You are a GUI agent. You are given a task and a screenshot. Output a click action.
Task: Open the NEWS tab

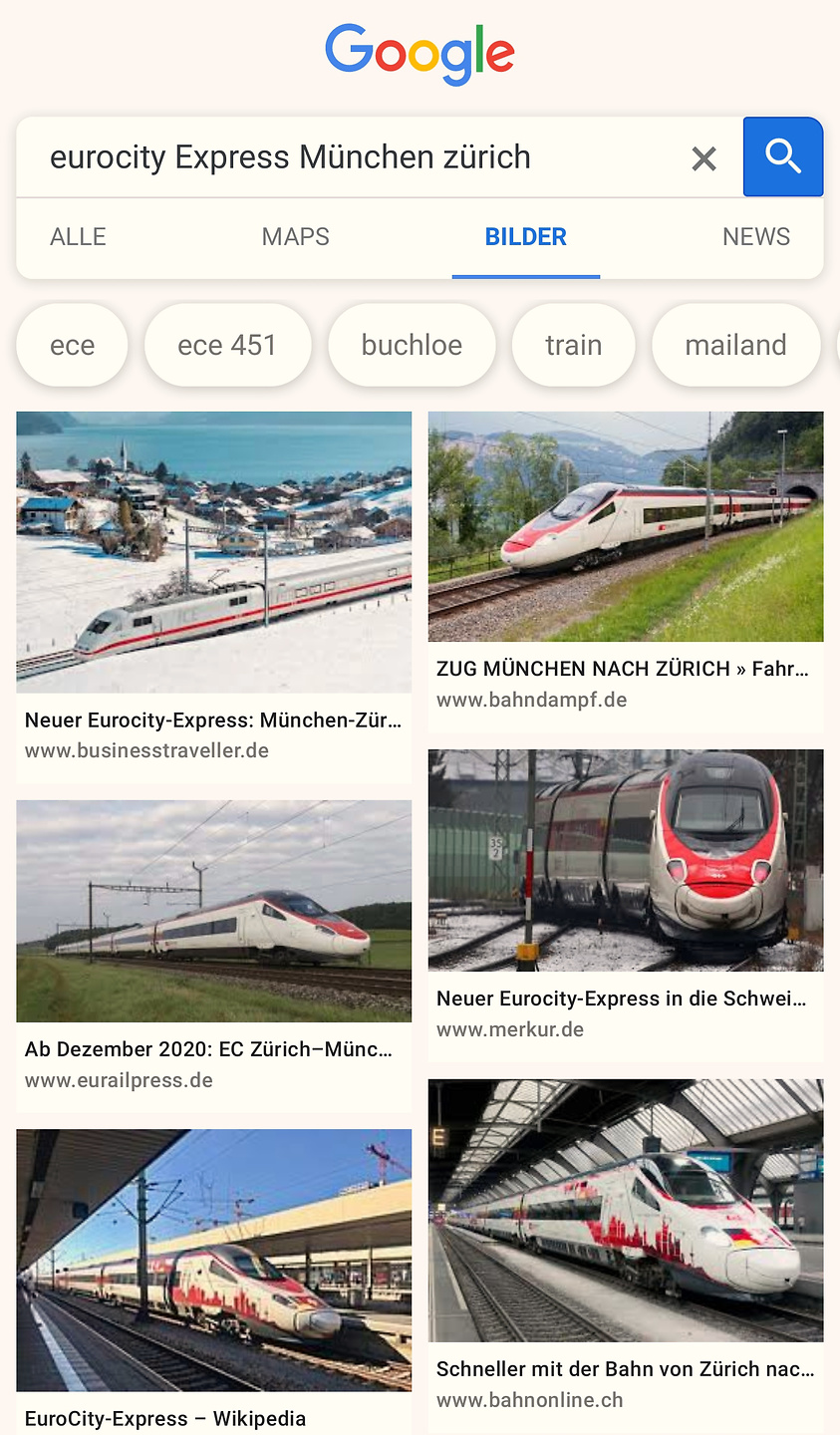(x=756, y=236)
